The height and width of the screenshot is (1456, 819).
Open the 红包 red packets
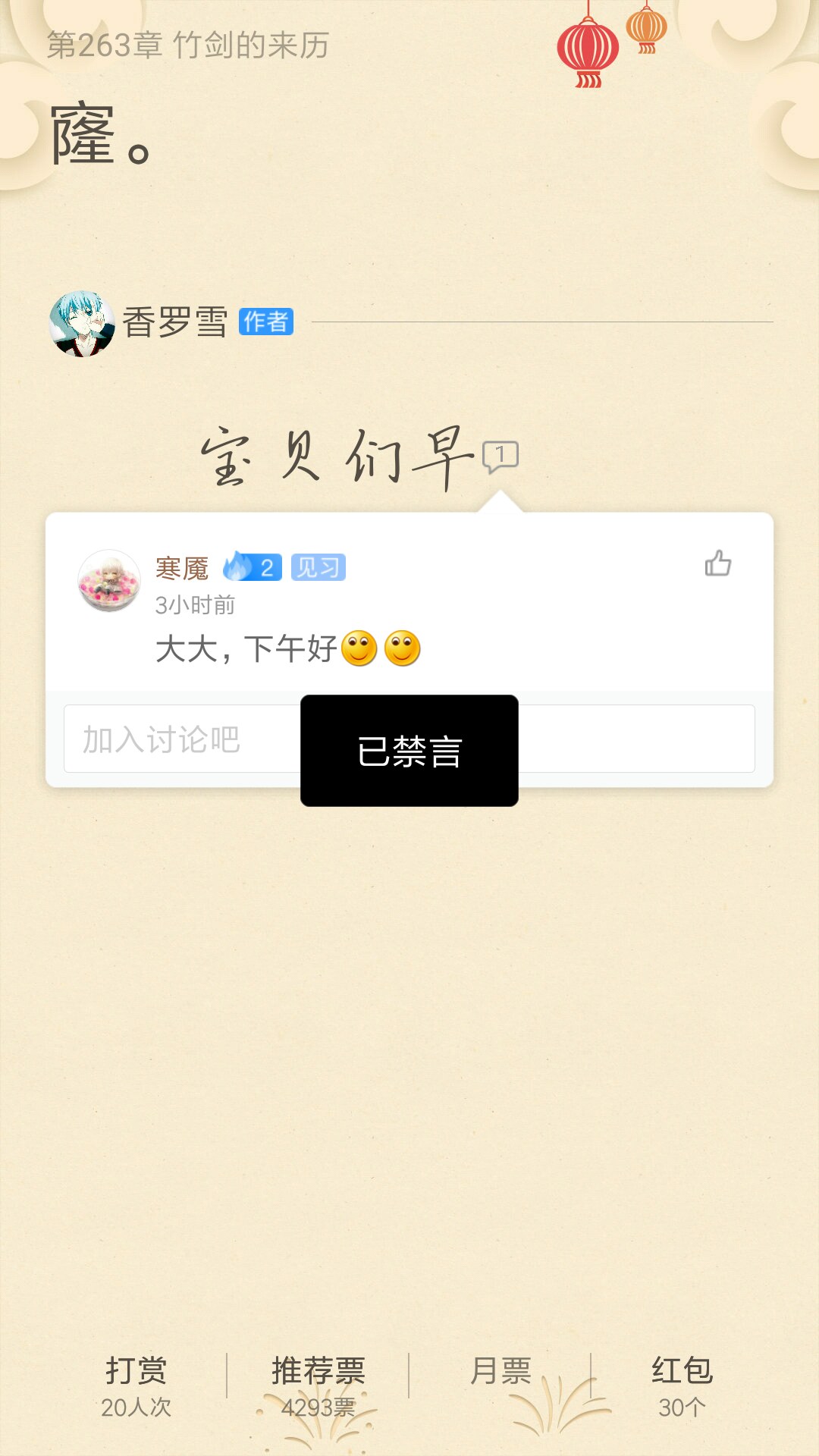(x=682, y=1385)
